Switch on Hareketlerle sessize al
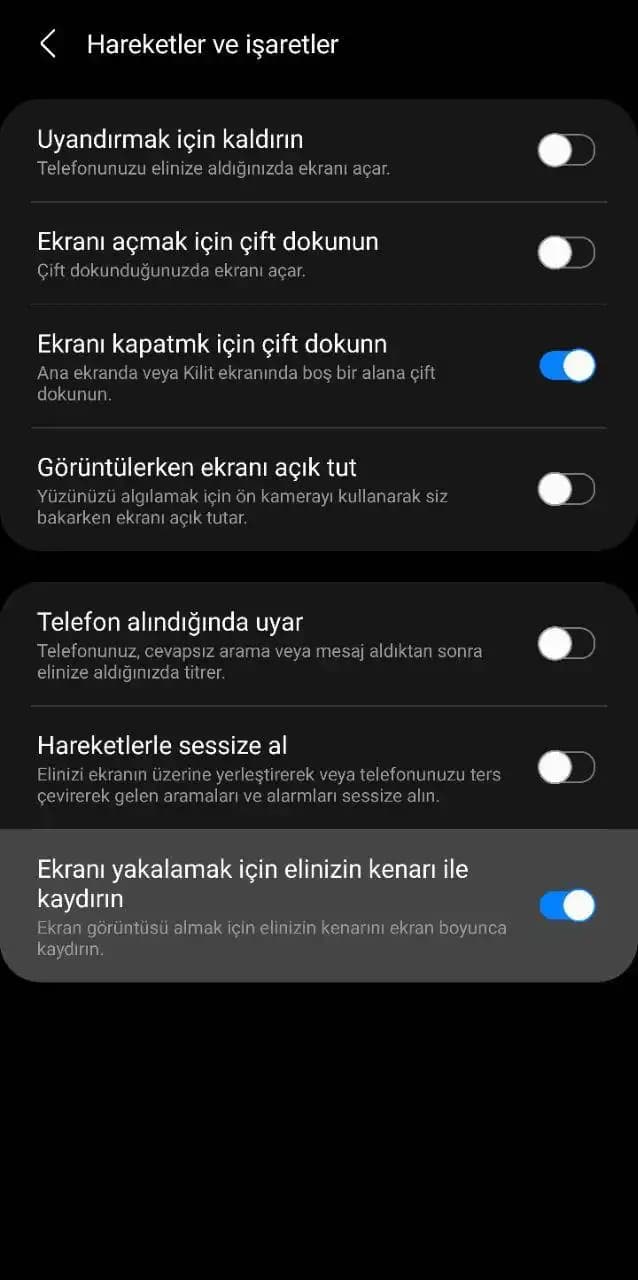This screenshot has height=1280, width=638. point(566,768)
